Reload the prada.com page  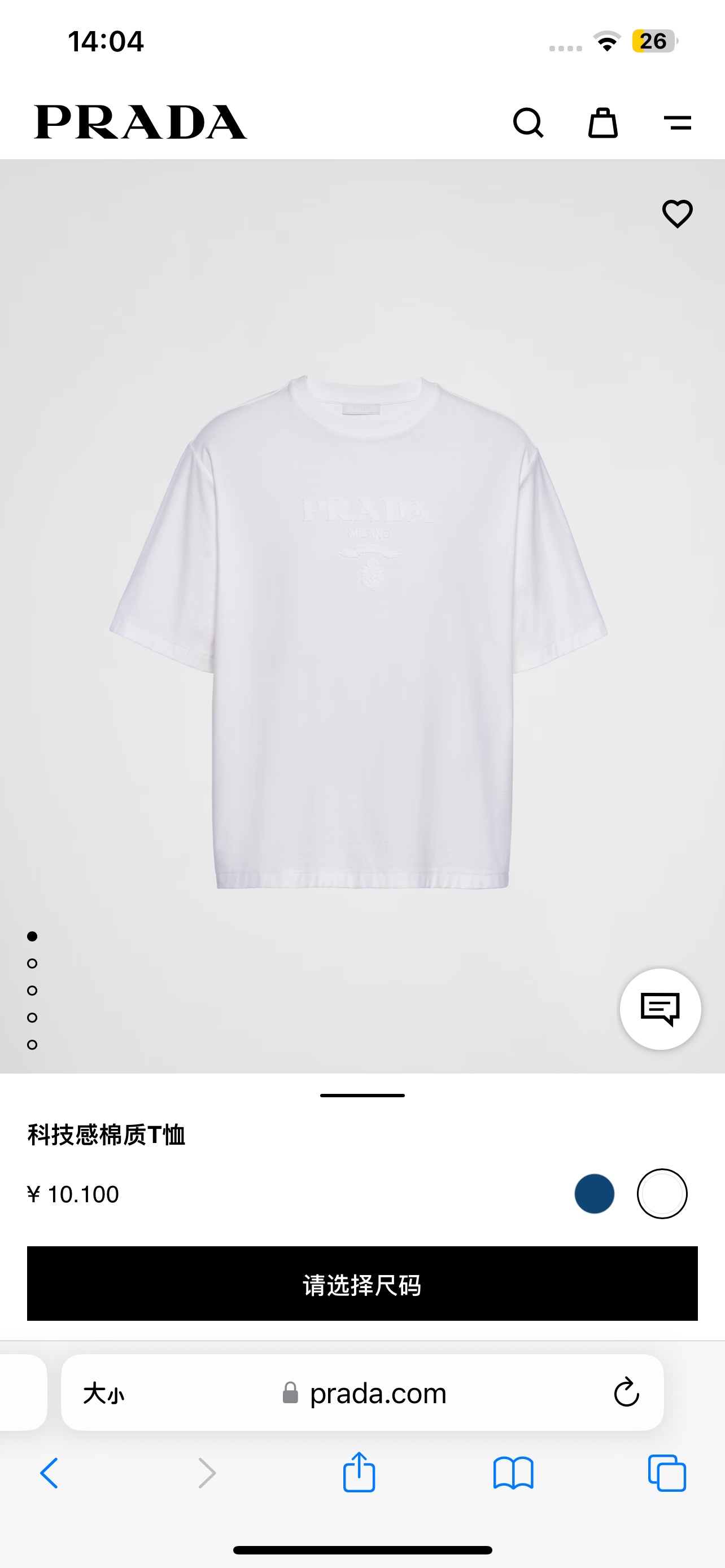click(x=626, y=1392)
